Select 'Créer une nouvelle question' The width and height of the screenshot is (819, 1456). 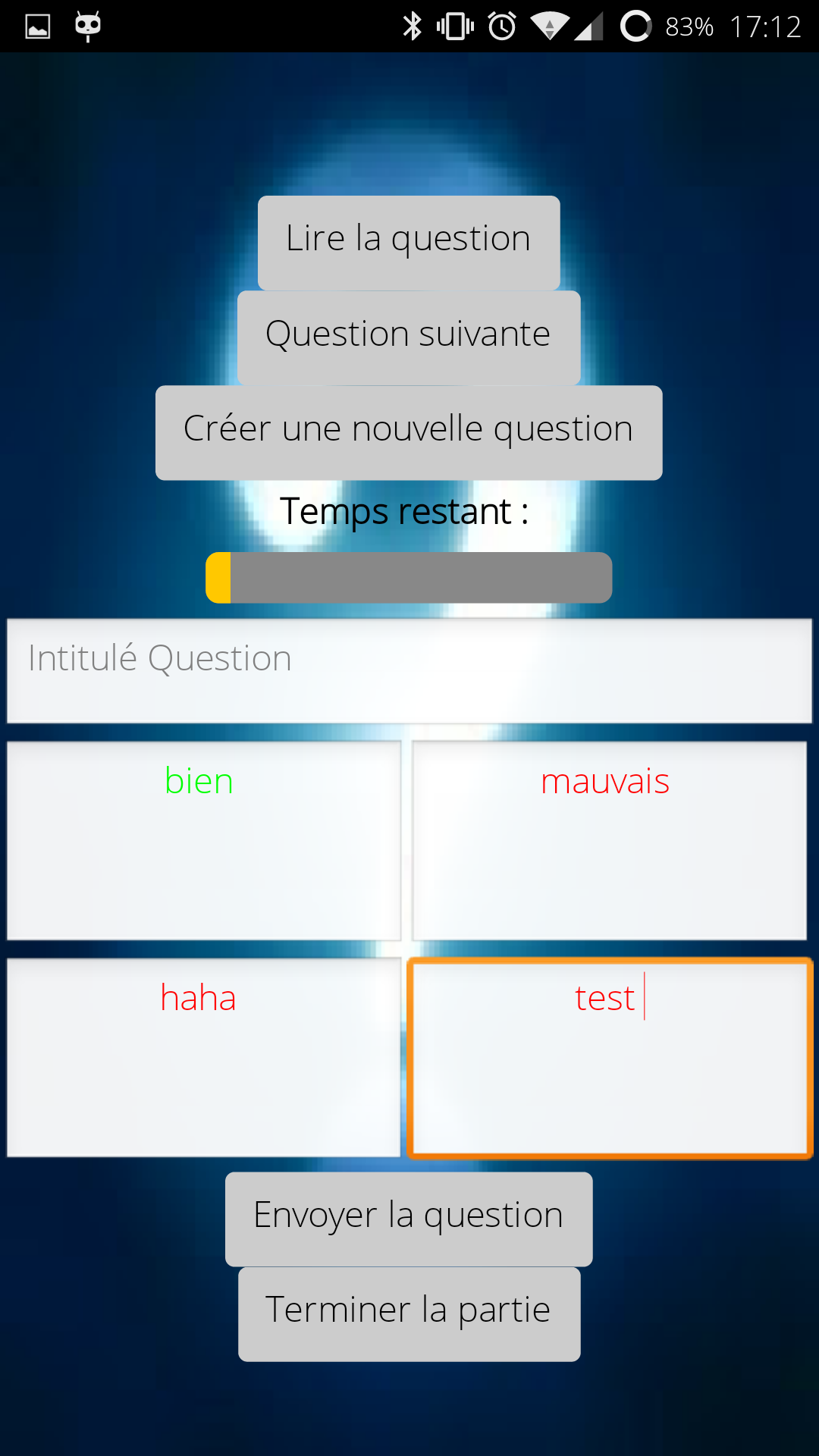[409, 432]
